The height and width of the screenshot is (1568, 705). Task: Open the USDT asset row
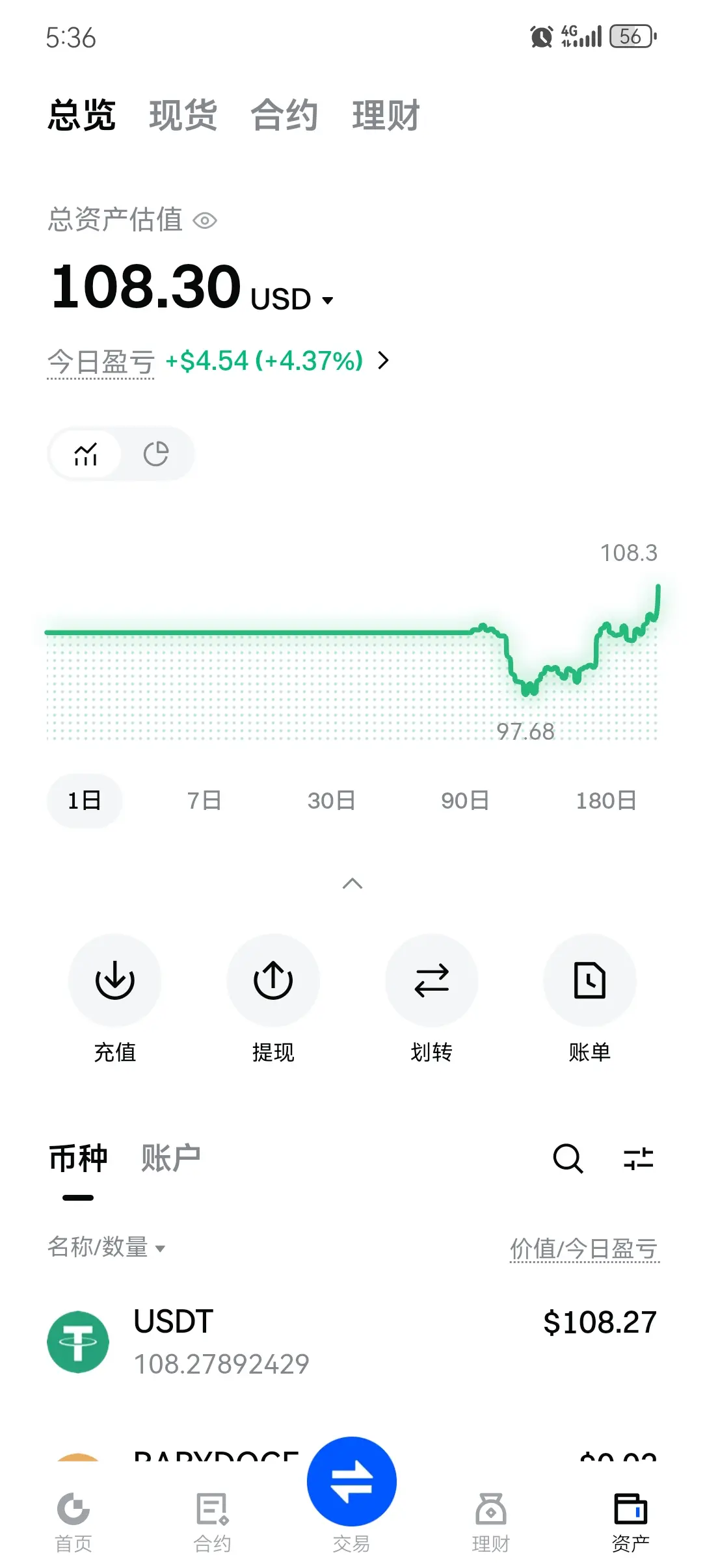(352, 1342)
